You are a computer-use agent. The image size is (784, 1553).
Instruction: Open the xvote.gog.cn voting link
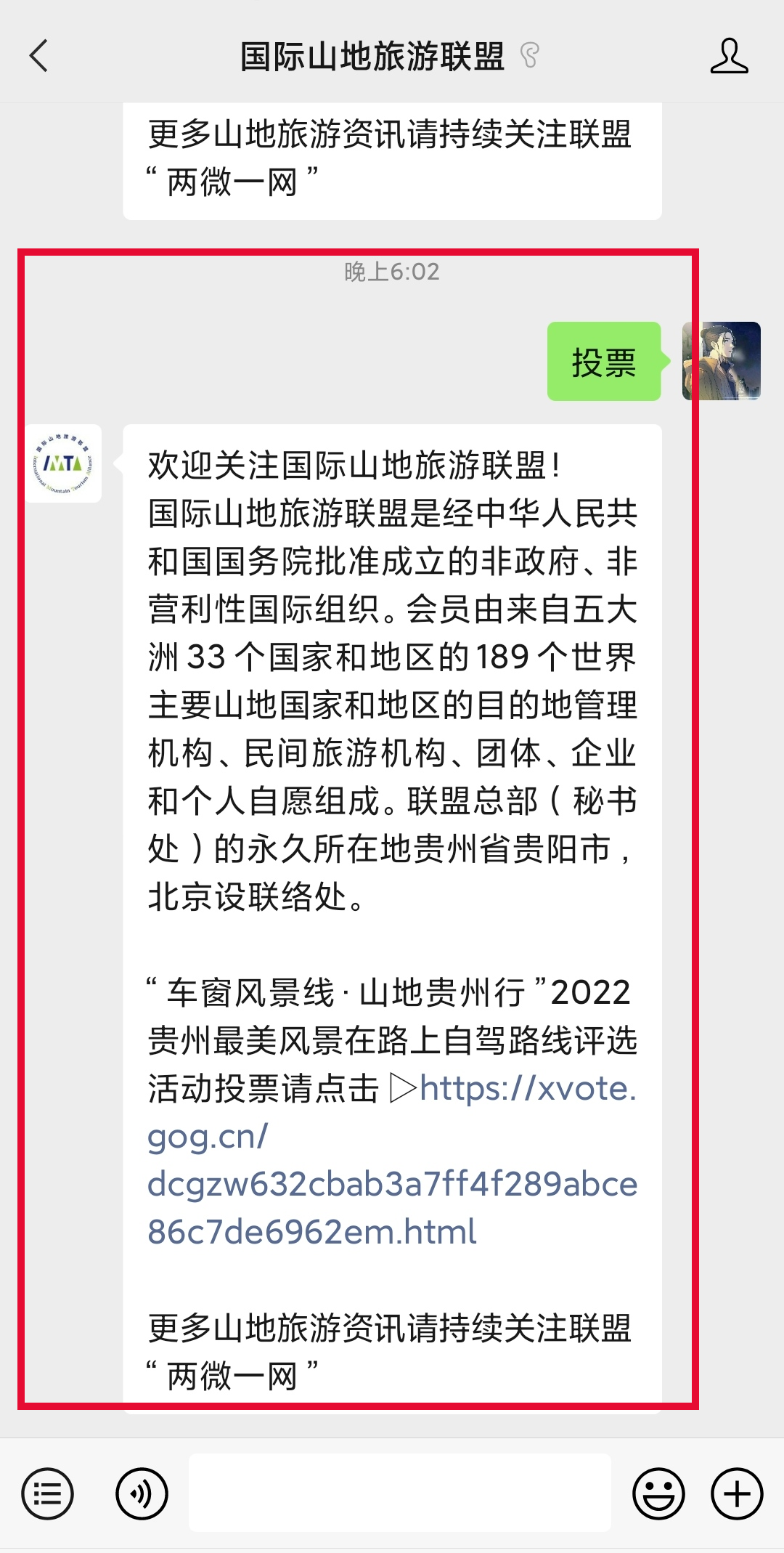392,1183
